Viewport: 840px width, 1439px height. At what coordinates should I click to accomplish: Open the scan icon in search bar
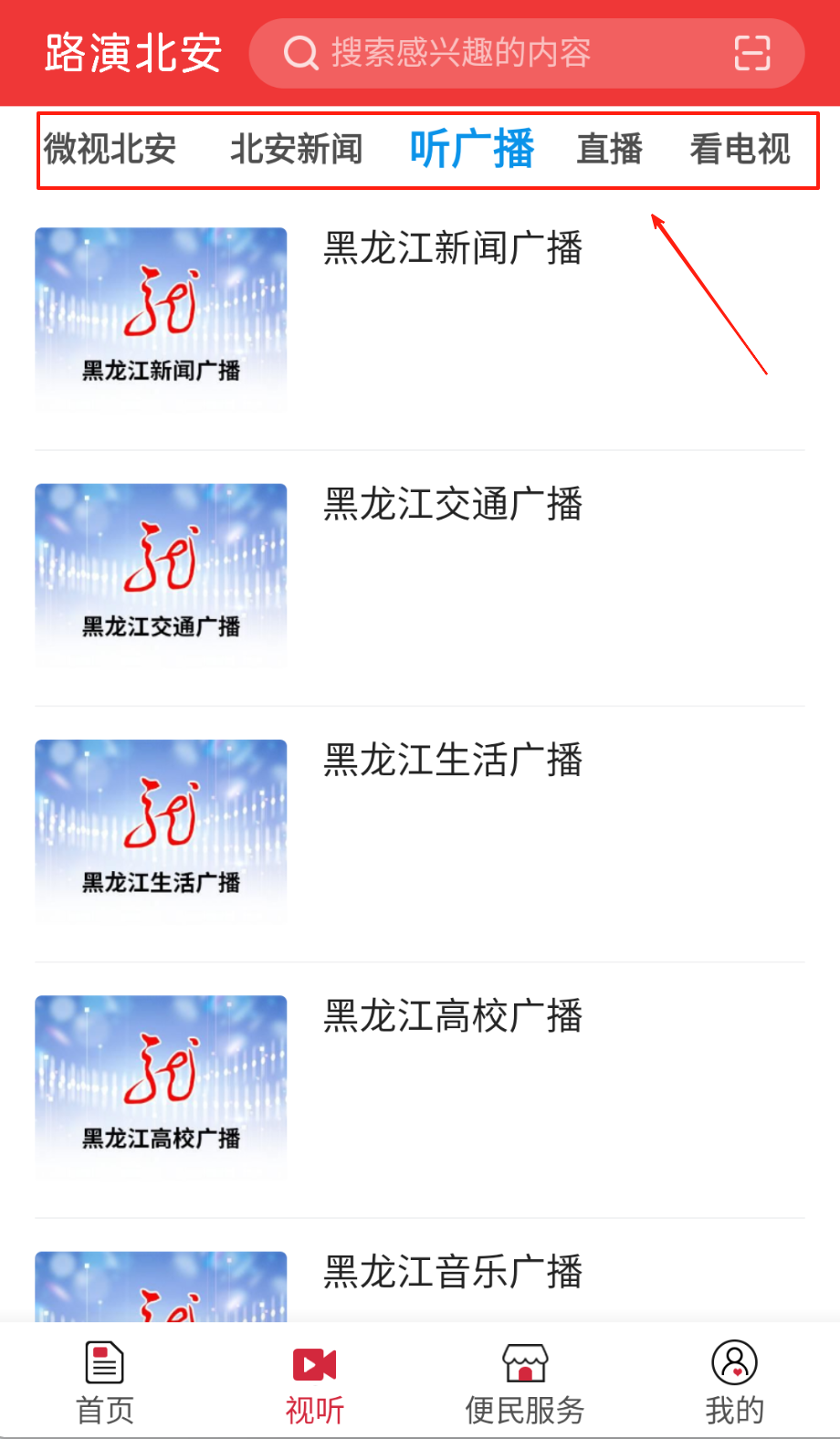(752, 53)
